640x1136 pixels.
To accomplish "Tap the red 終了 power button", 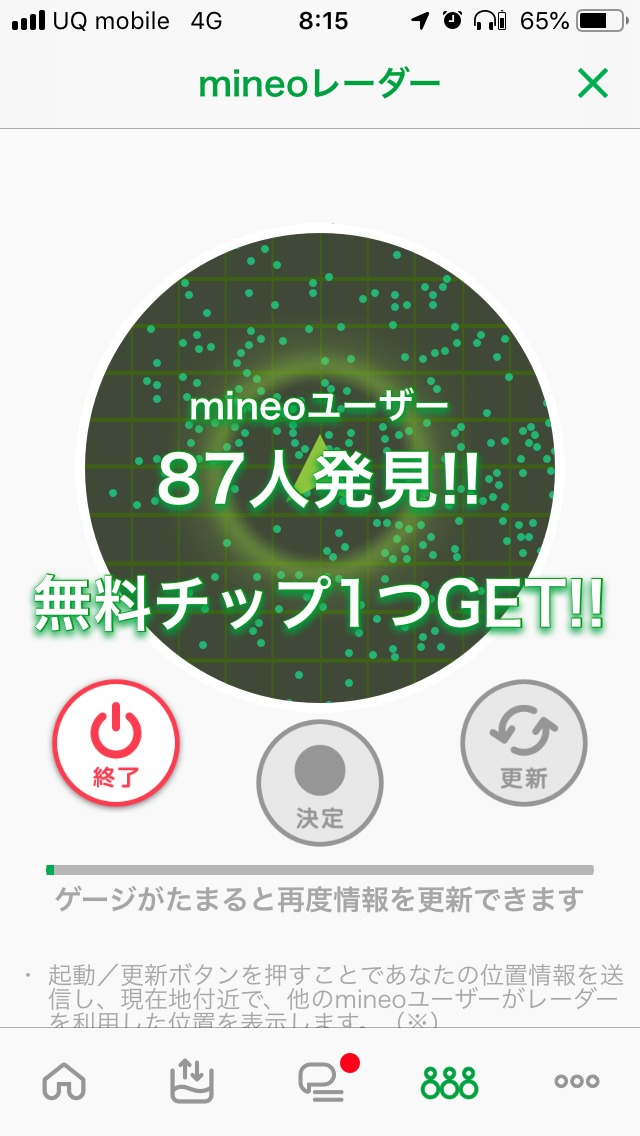I will (x=116, y=745).
